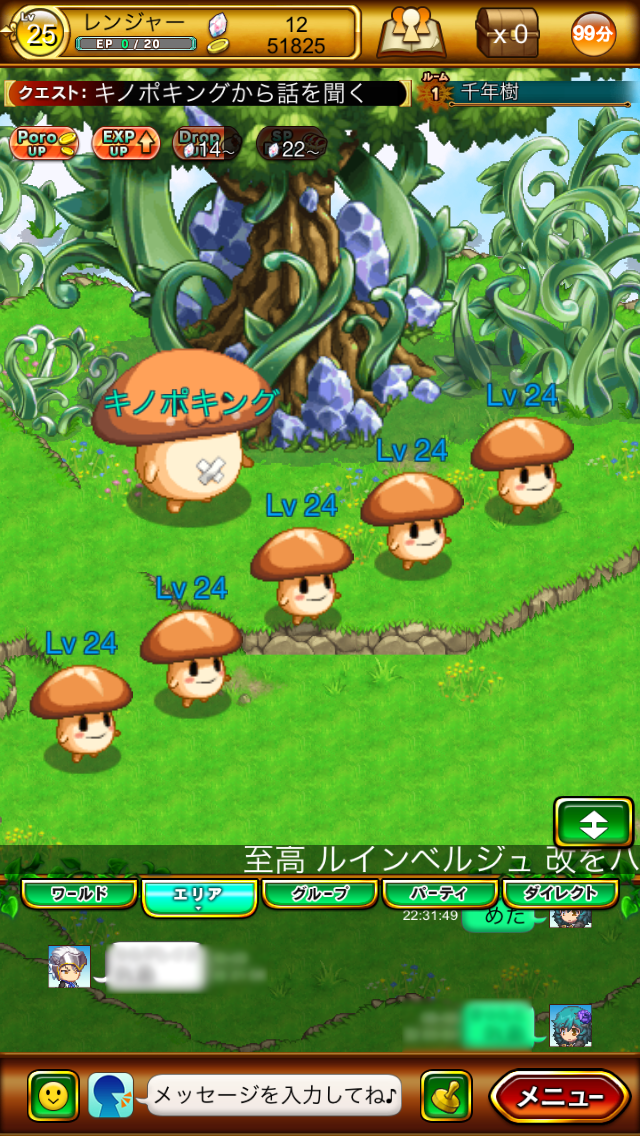Image resolution: width=640 pixels, height=1136 pixels.
Task: Open the パーティ chat tab
Action: pos(440,893)
